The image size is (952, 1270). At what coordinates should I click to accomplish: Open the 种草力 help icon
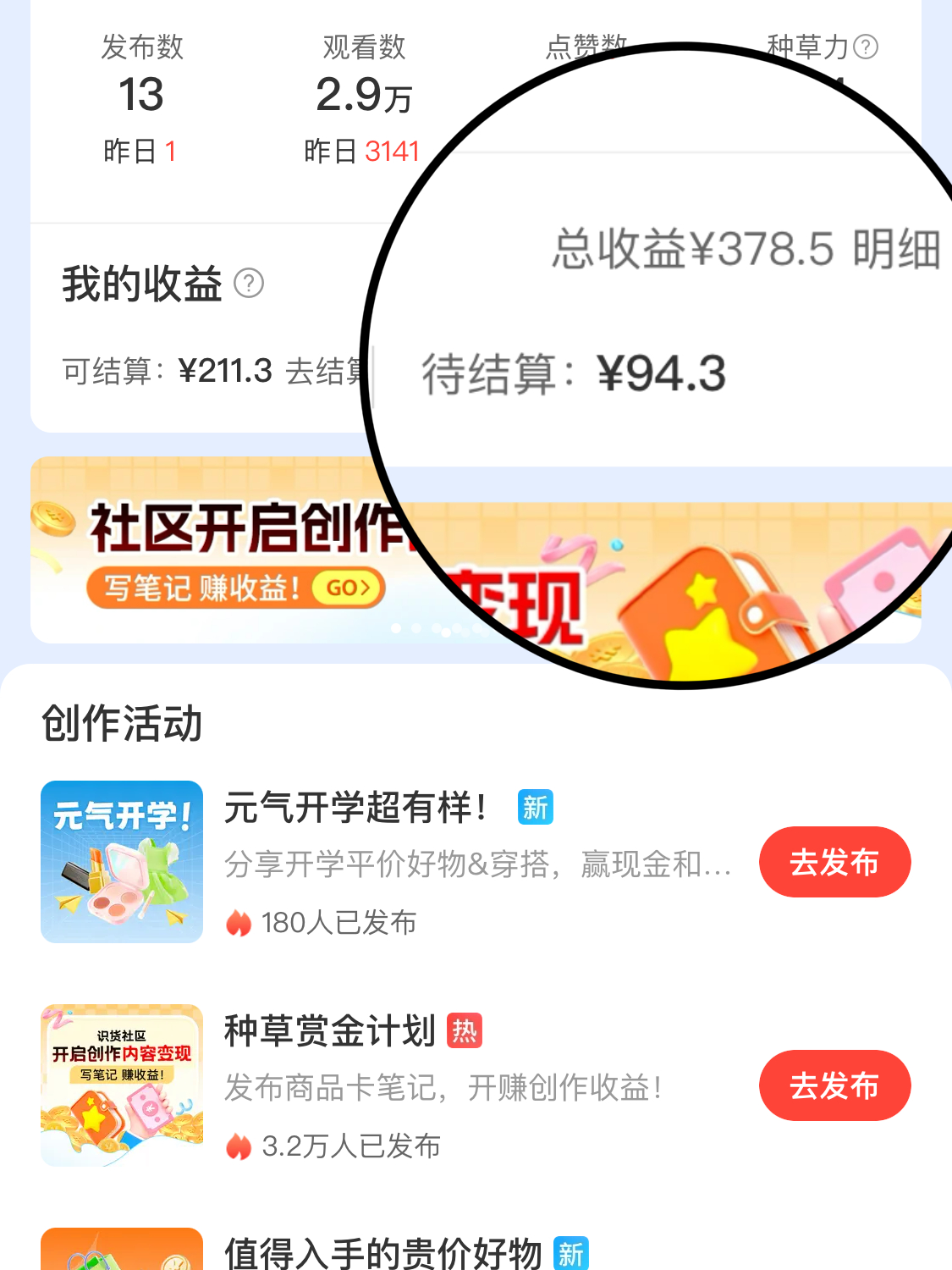tap(866, 47)
